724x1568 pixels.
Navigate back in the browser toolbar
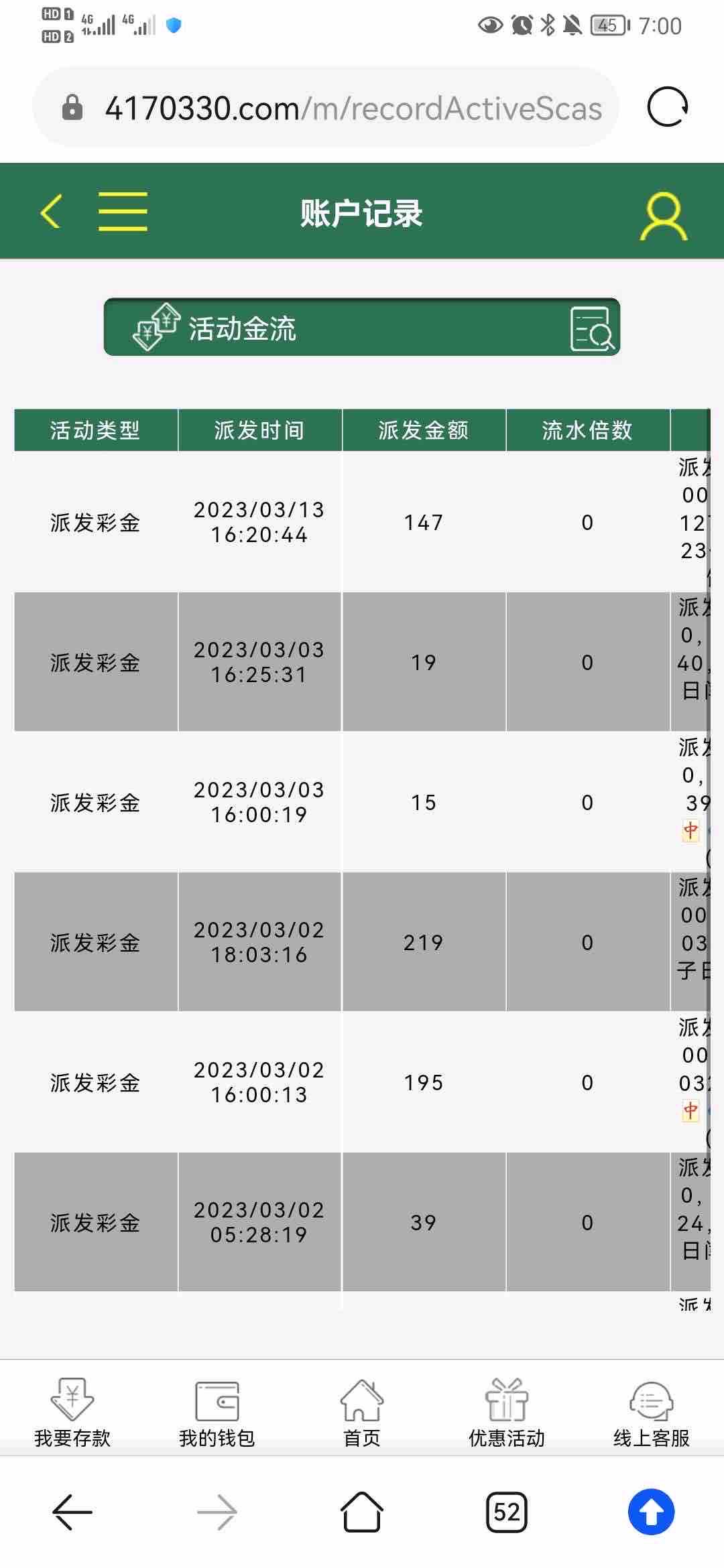(x=72, y=1512)
